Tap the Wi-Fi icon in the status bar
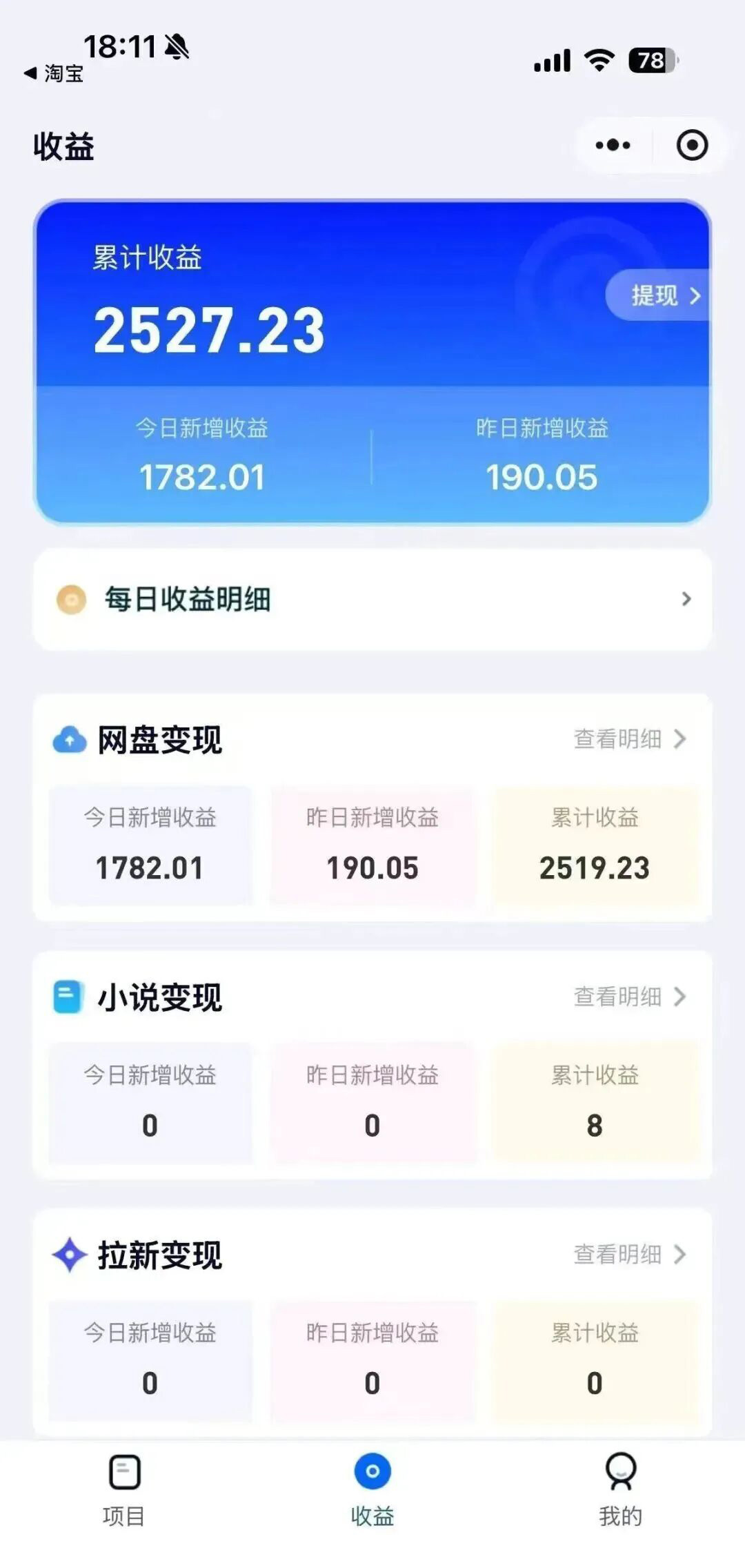 pos(597,61)
